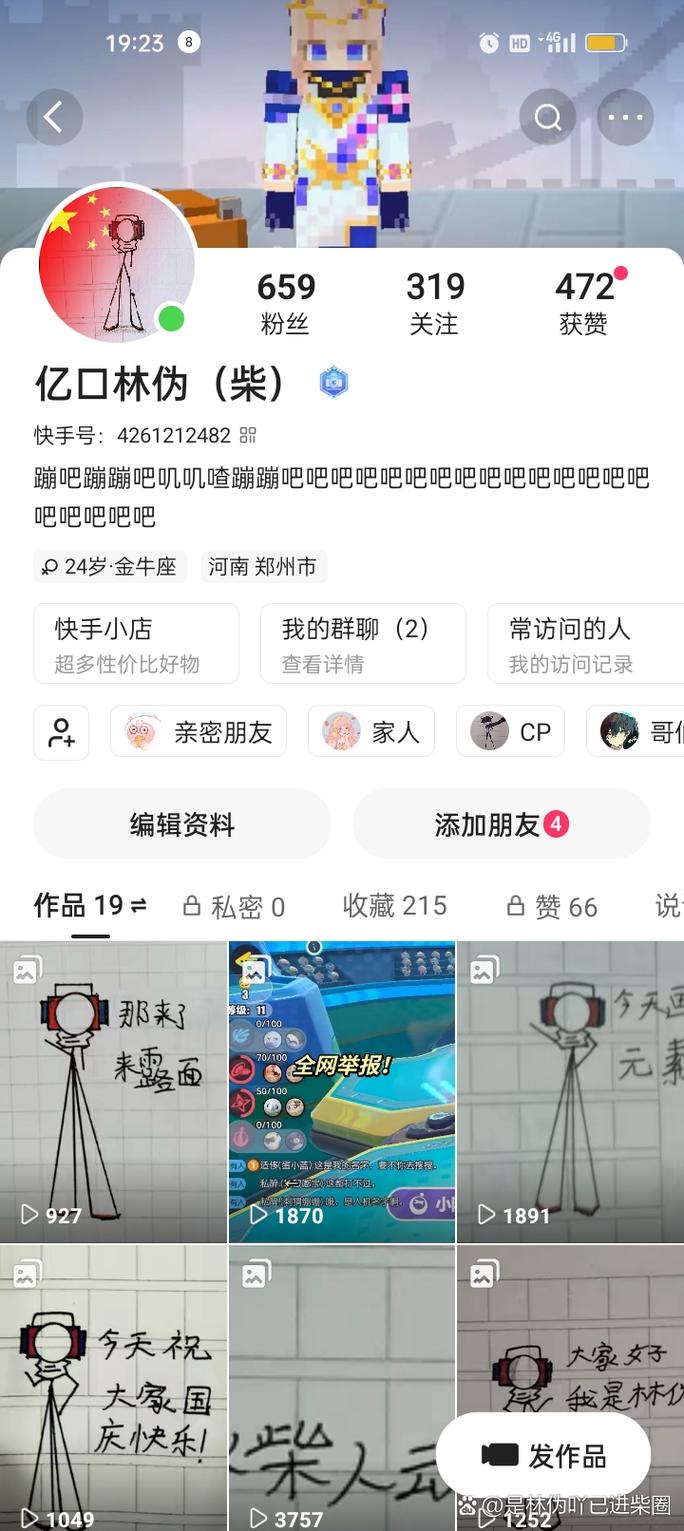
Task: View the 659 粉丝 followers list
Action: (285, 302)
